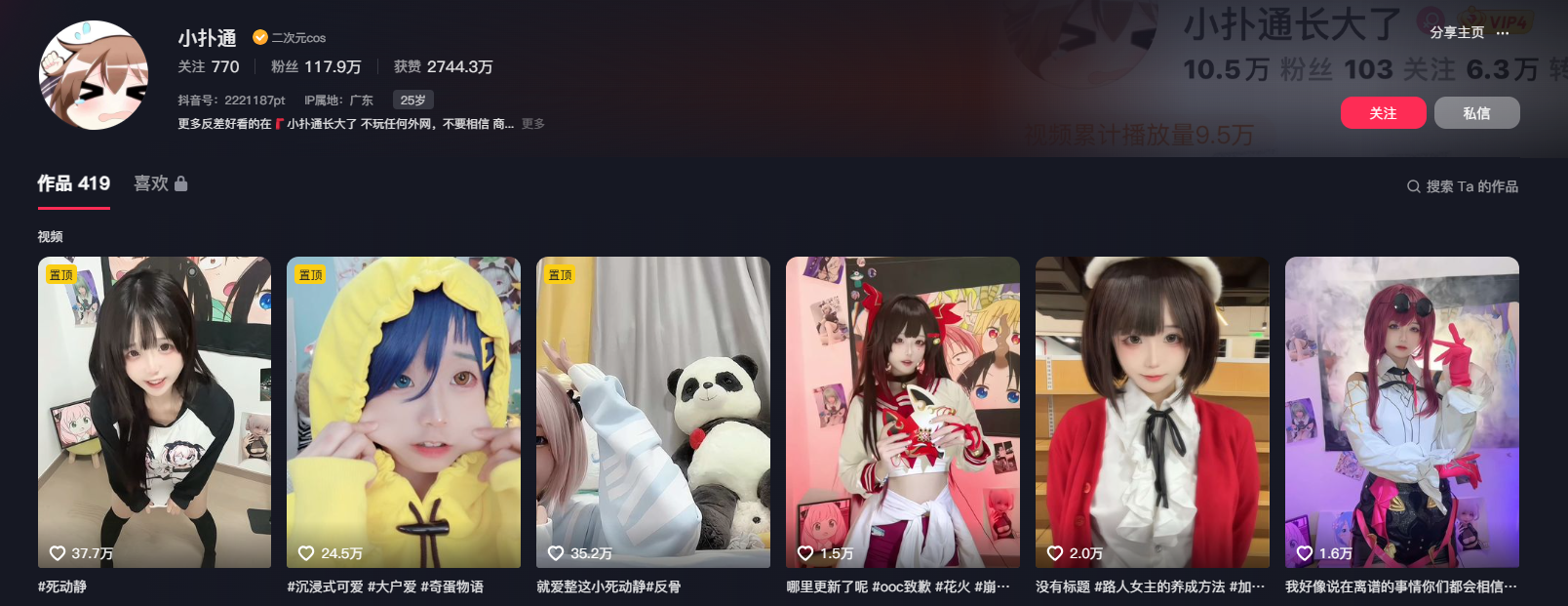Open the video 没有标题 #路人女主的养成方法
This screenshot has width=1568, height=606.
tap(1153, 412)
